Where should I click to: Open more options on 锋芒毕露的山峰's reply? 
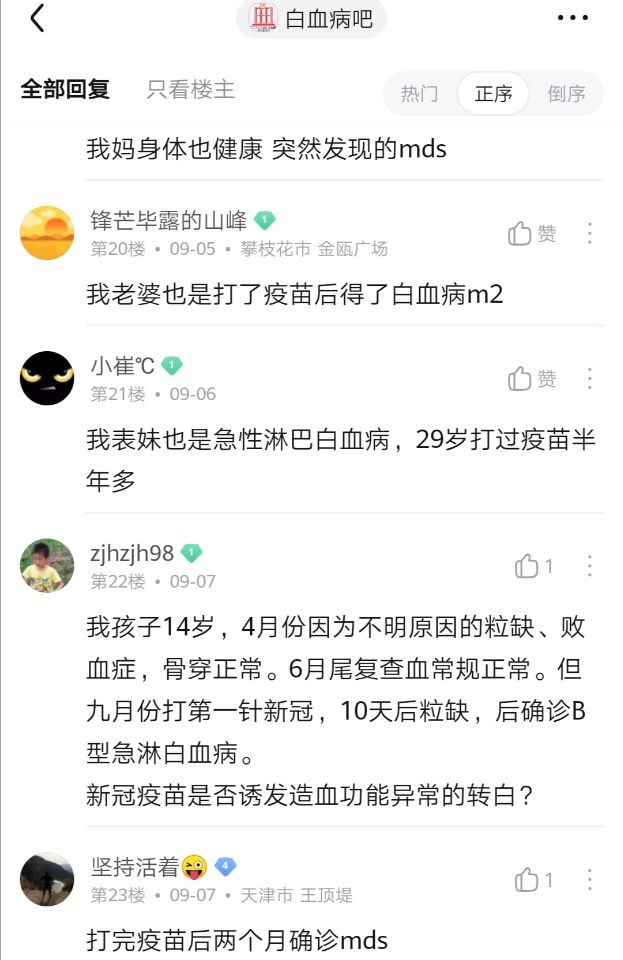tap(590, 233)
